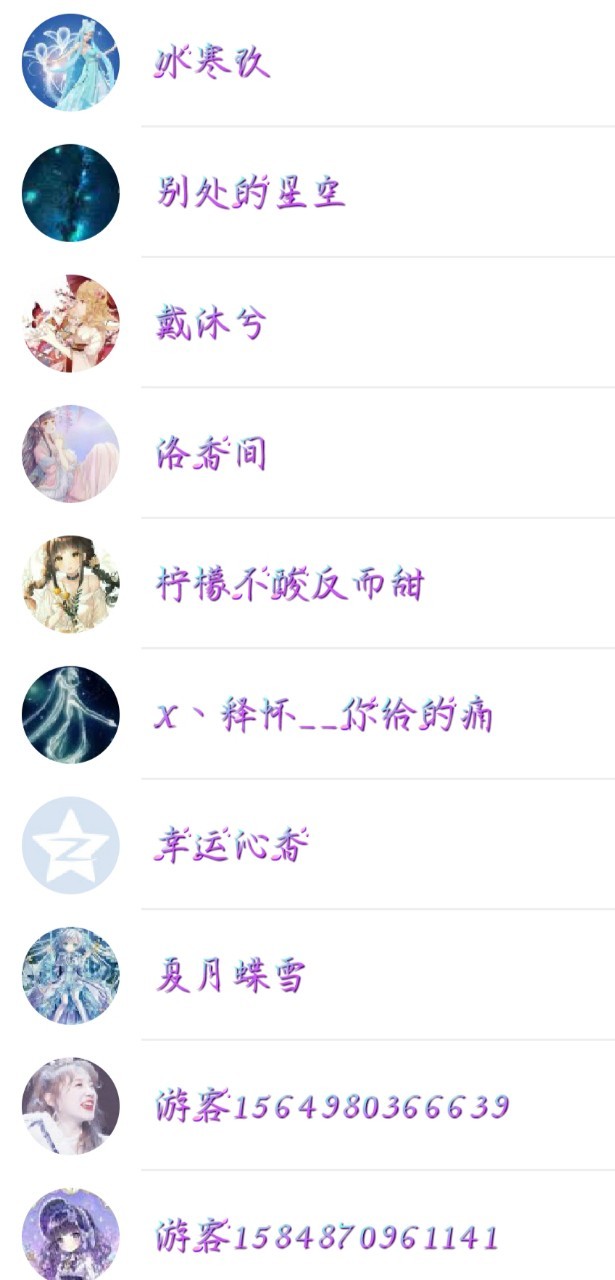615x1280 pixels.
Task: Tap 游客1584870961141's list entry
Action: tap(307, 1226)
